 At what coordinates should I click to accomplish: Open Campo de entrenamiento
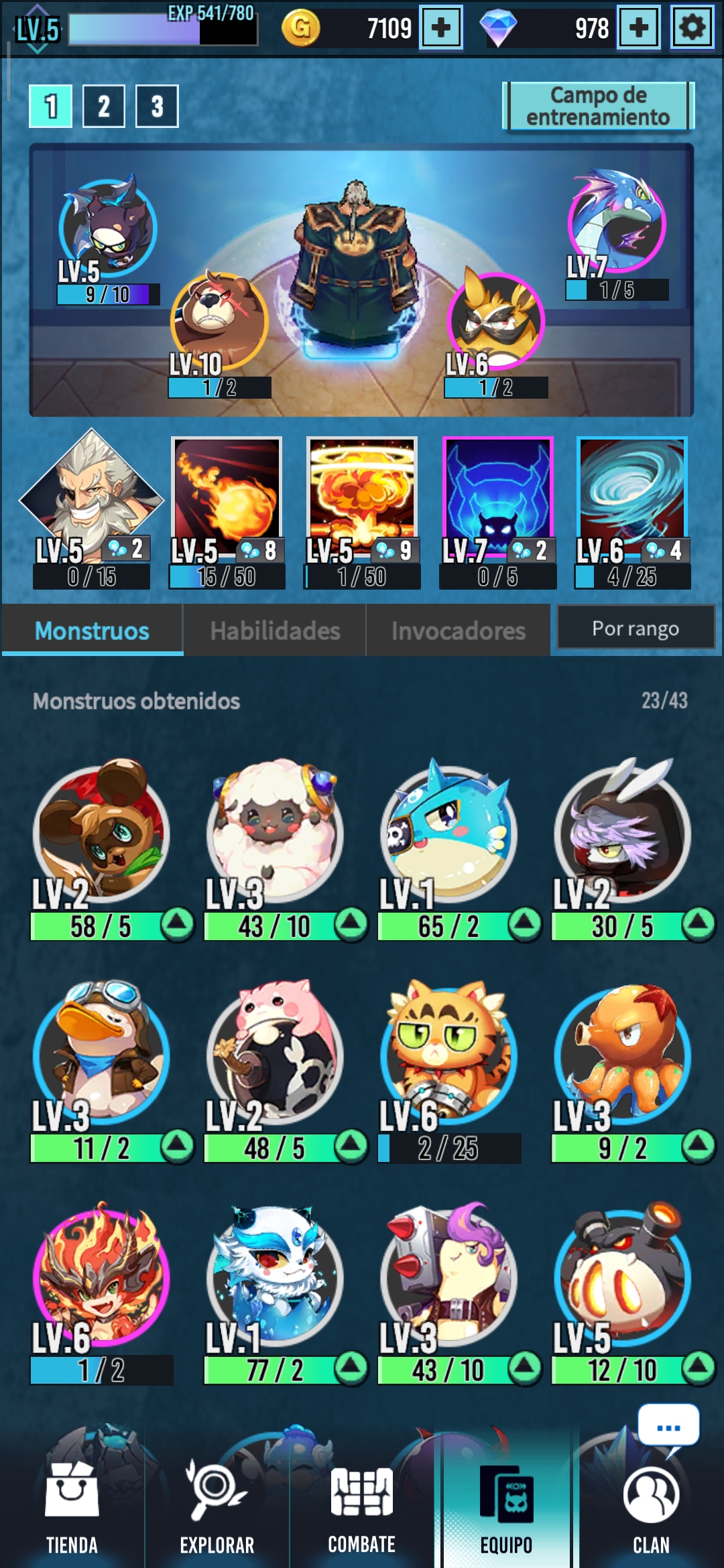coord(598,106)
